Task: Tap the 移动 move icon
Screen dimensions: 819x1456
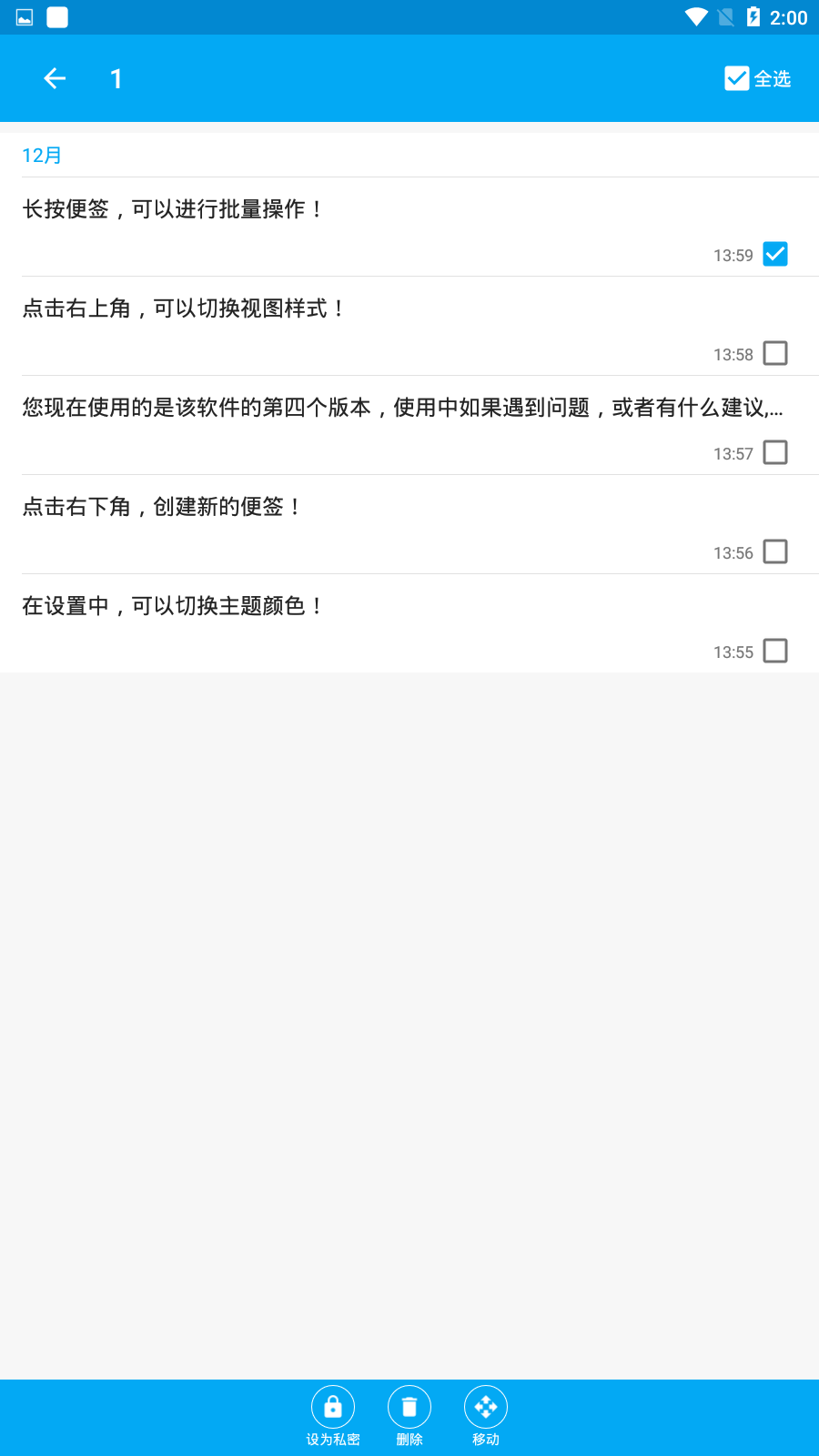Action: point(486,1406)
